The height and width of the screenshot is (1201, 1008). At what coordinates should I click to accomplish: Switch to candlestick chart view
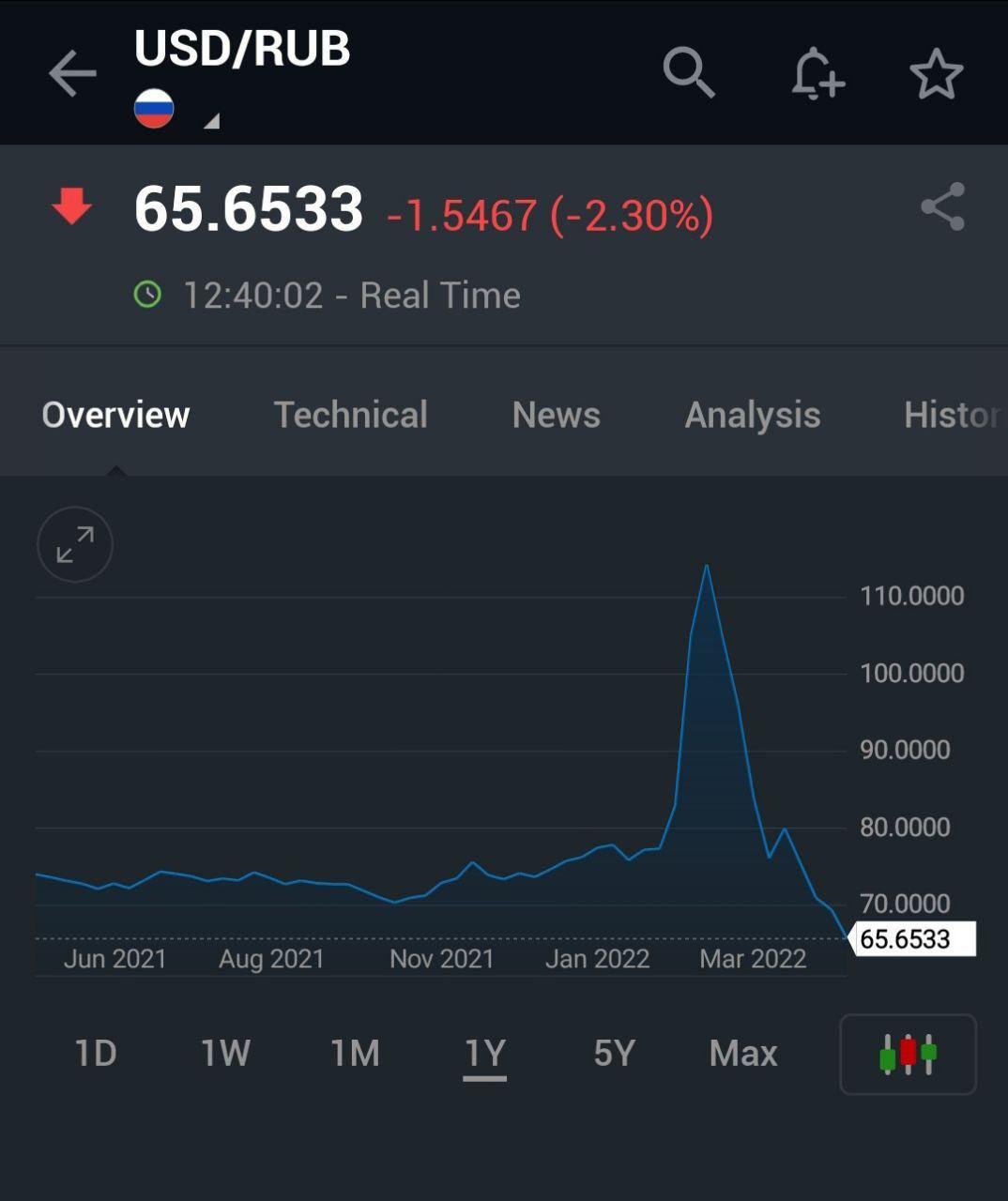click(908, 1054)
